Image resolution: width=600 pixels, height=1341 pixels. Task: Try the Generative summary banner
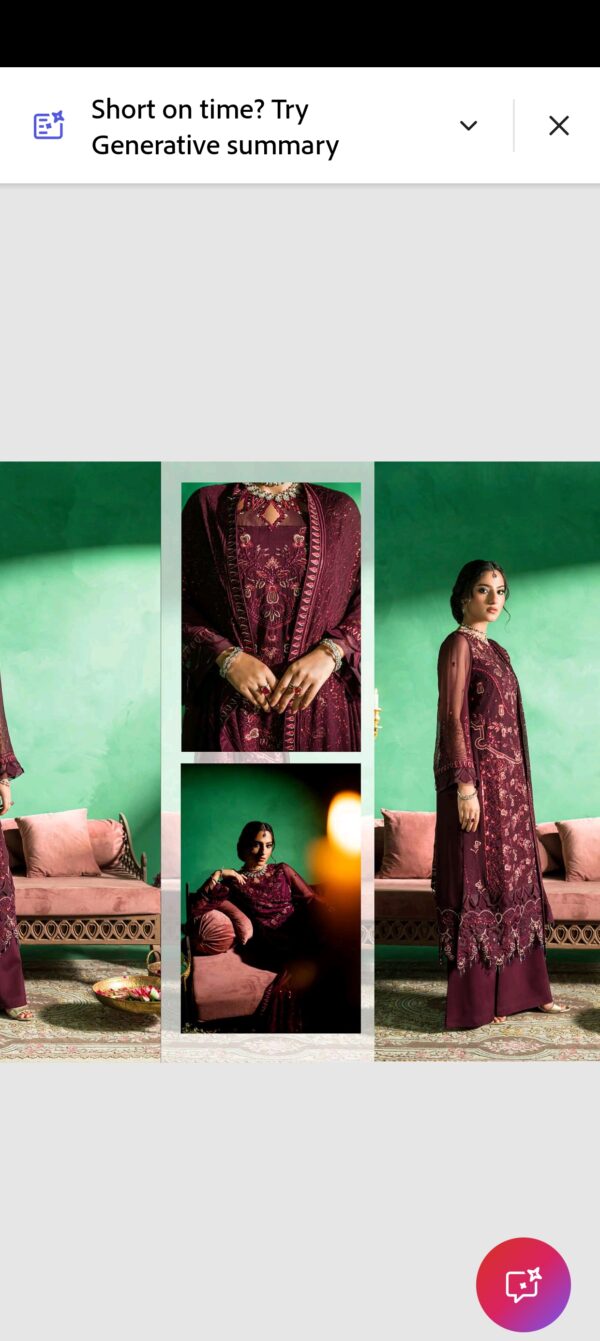tap(214, 127)
